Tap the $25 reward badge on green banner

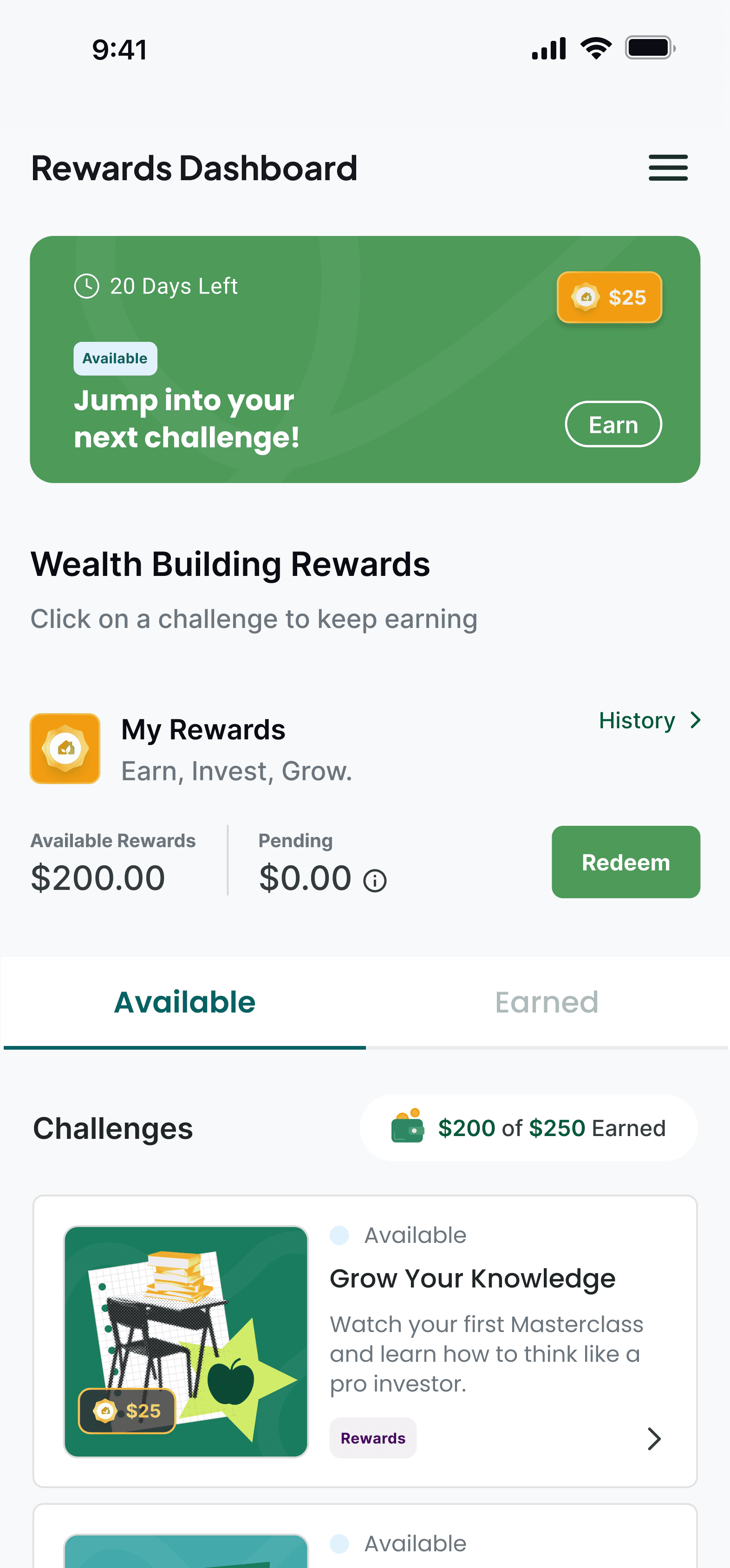tap(608, 298)
